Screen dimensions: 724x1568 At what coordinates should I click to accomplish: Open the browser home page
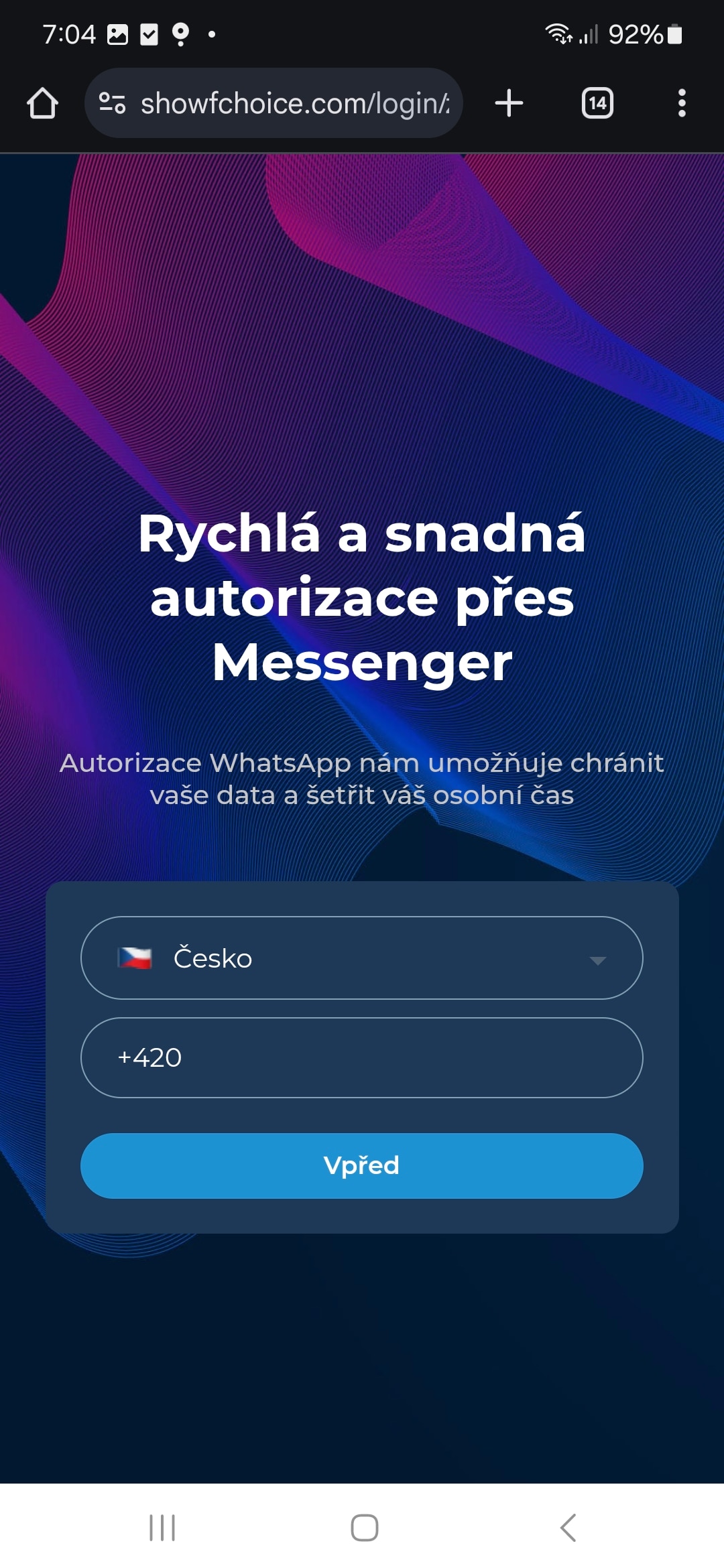point(42,103)
